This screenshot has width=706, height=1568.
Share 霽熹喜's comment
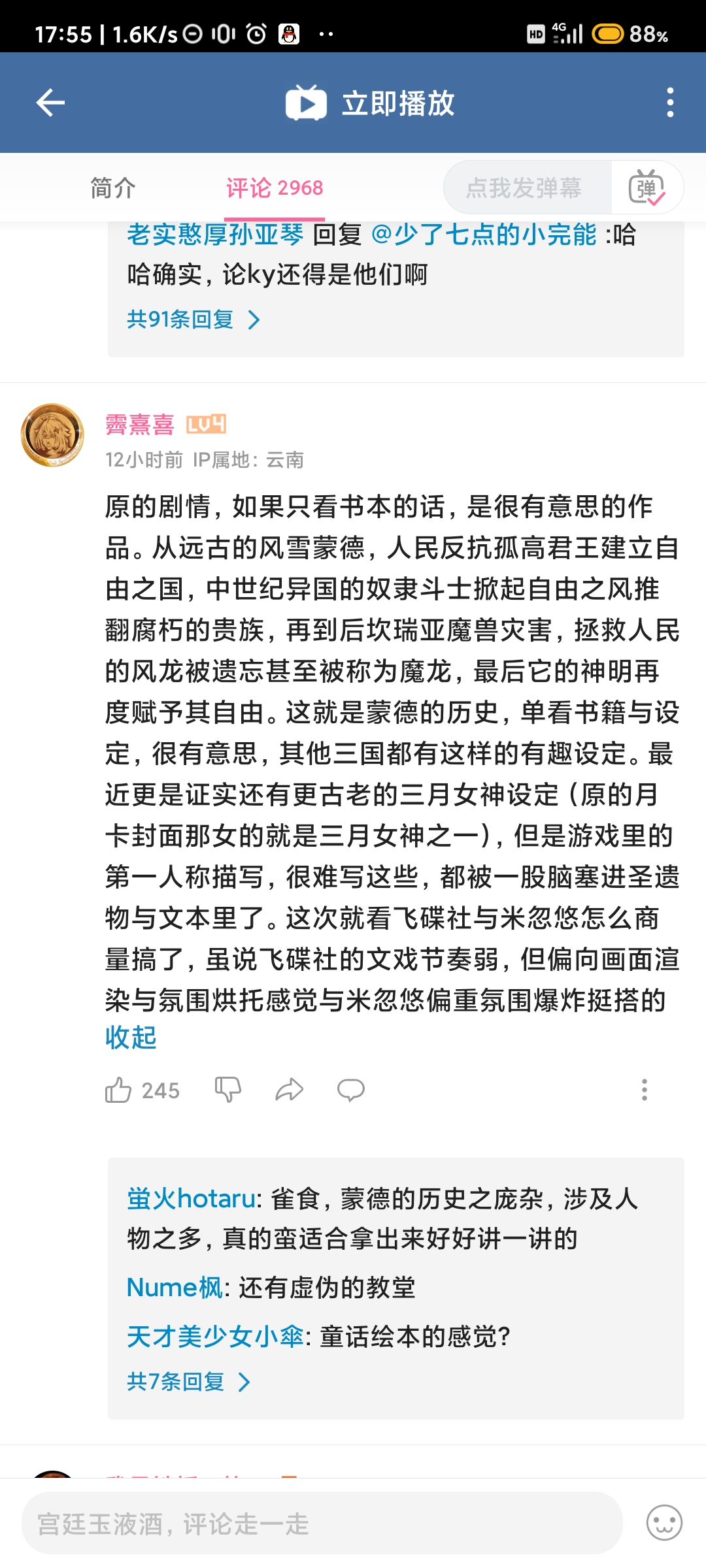coord(289,1090)
